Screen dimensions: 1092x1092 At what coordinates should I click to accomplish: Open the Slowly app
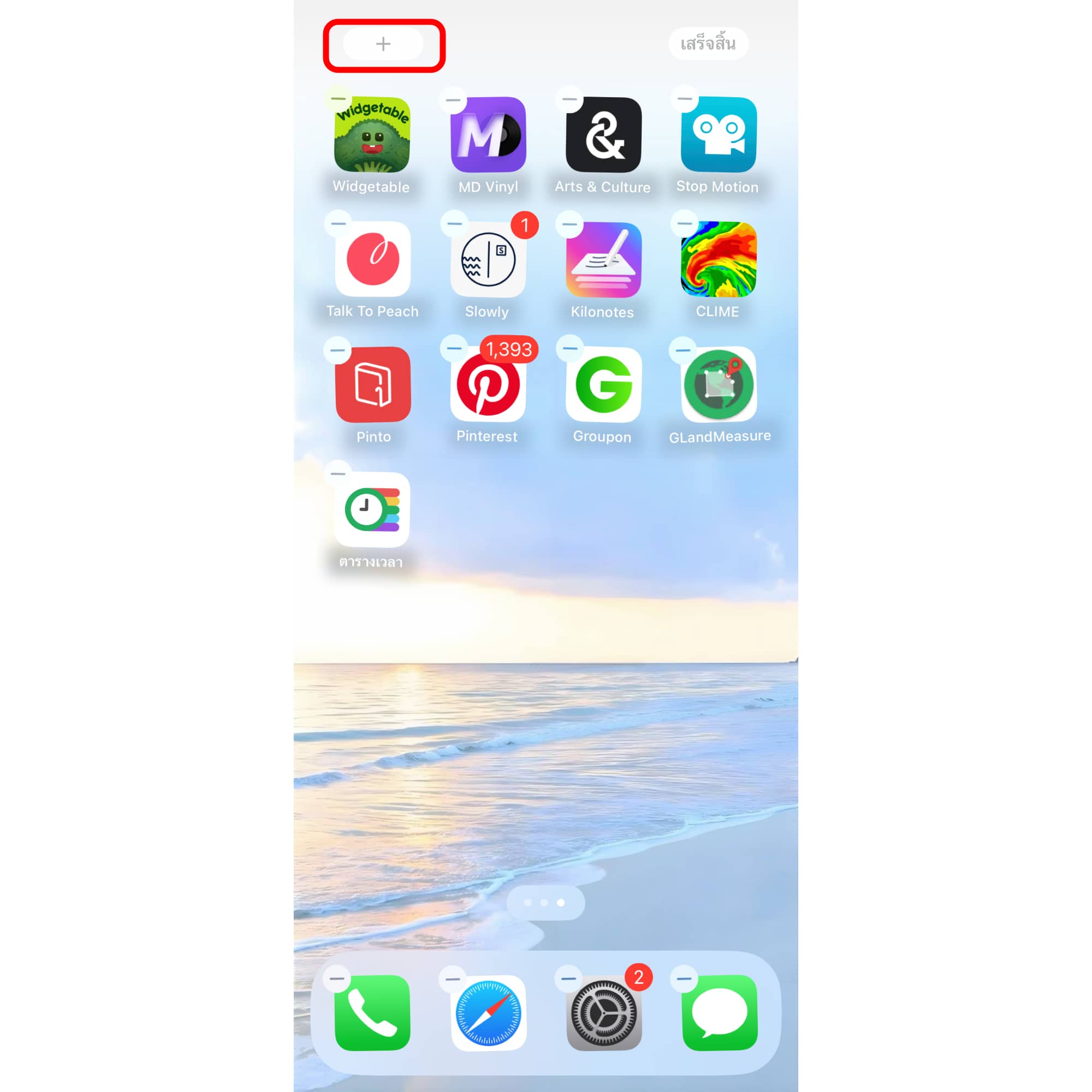(488, 259)
